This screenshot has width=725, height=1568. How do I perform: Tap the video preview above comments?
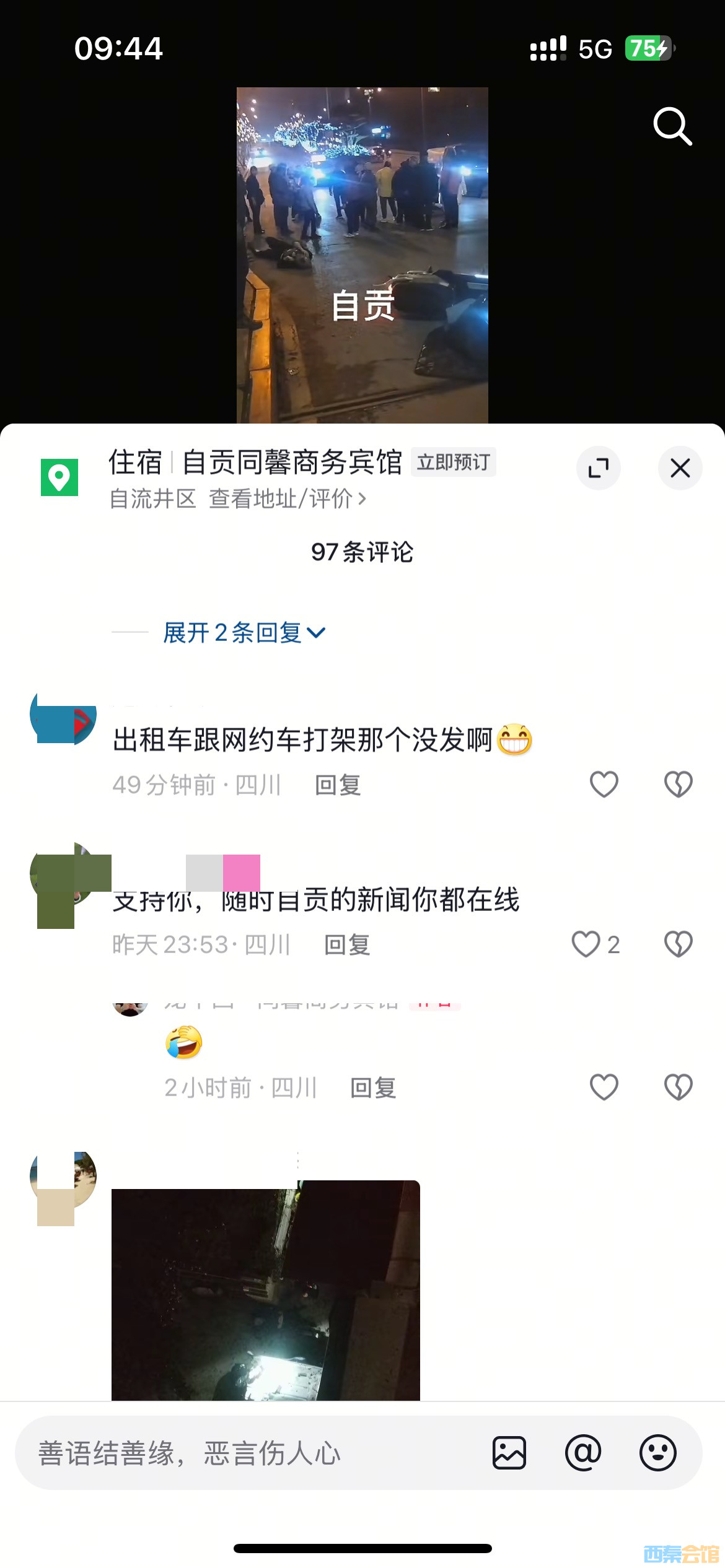tap(362, 255)
